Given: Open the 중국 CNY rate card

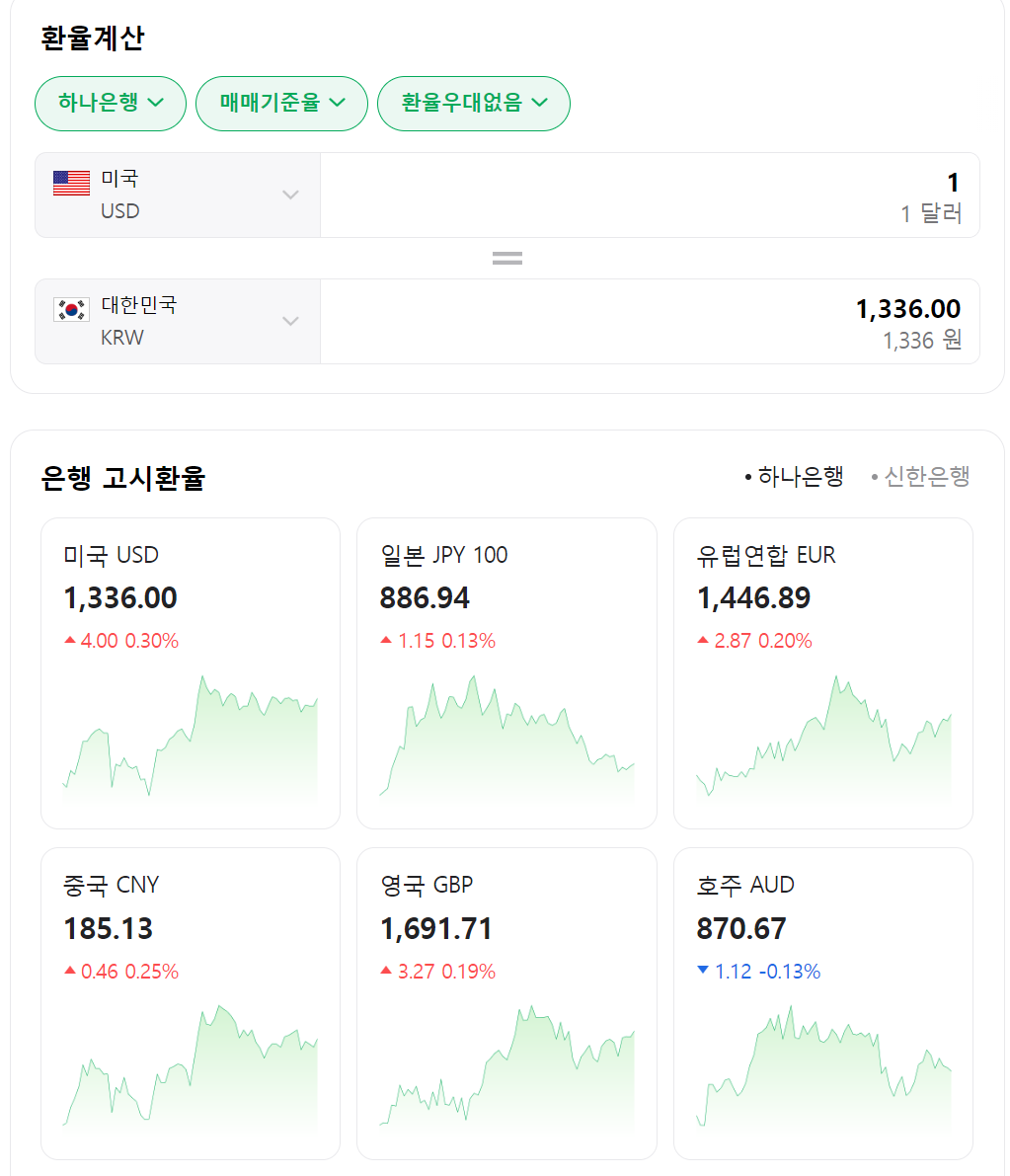Looking at the screenshot, I should [x=191, y=1002].
